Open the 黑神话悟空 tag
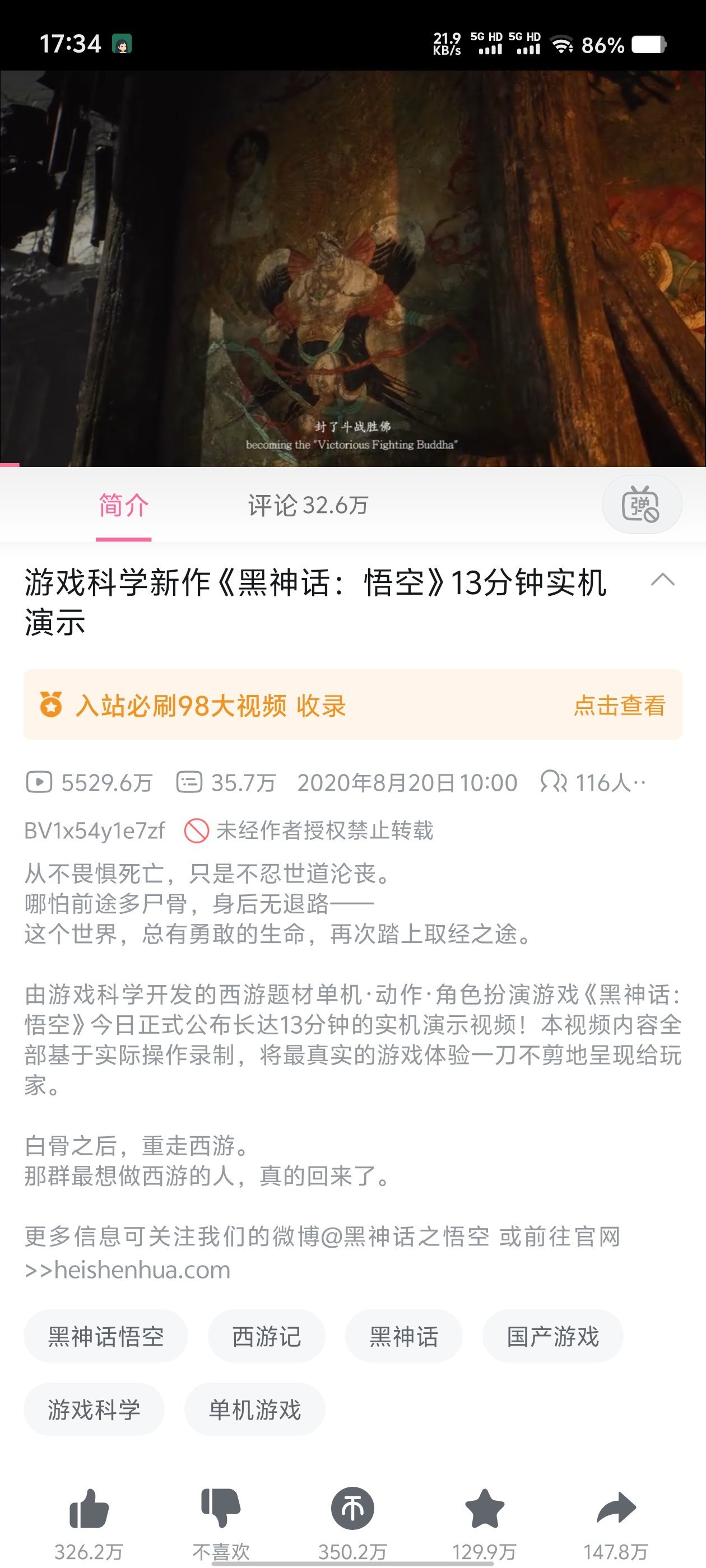This screenshot has width=706, height=1568. [105, 1337]
